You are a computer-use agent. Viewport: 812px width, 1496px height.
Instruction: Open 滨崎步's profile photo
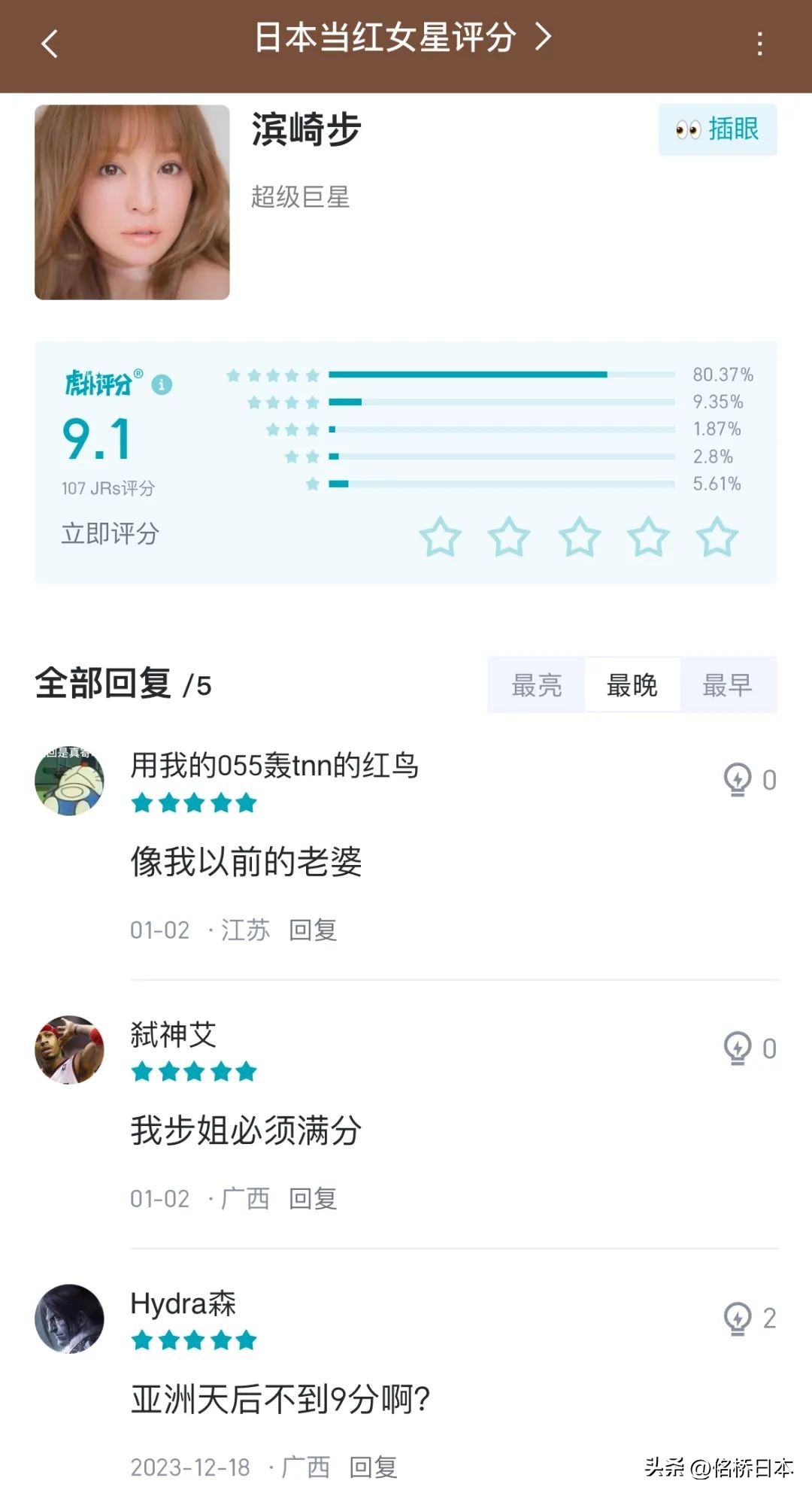pyautogui.click(x=130, y=202)
